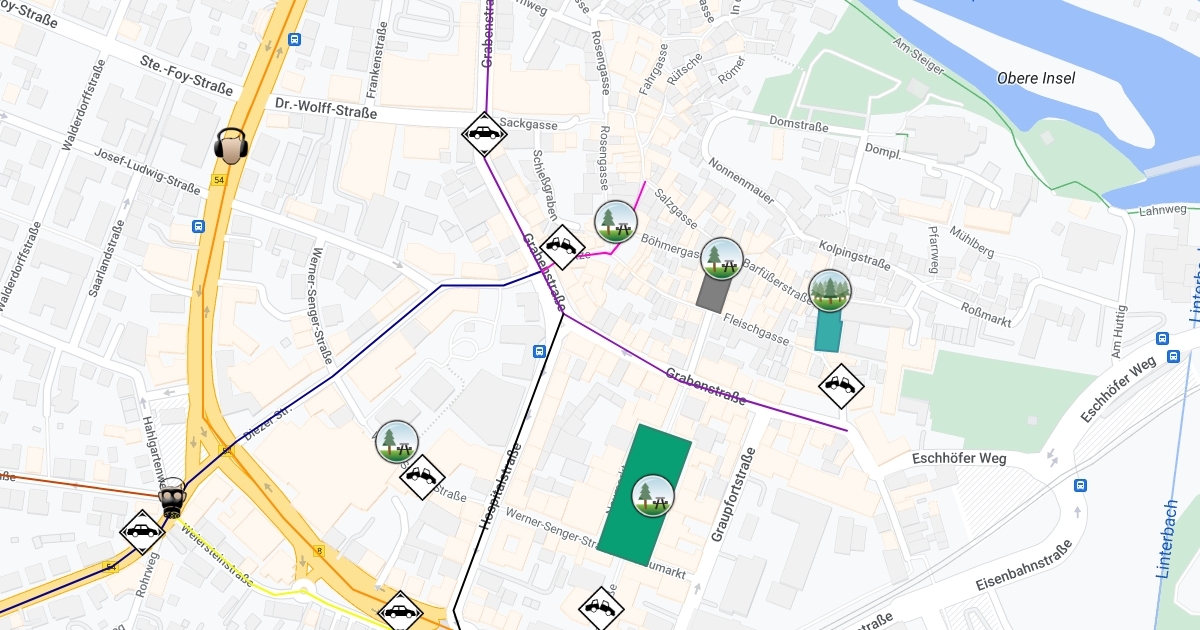Open the gas mask marker near Hahlgartenweg
The height and width of the screenshot is (630, 1200).
pos(173,497)
